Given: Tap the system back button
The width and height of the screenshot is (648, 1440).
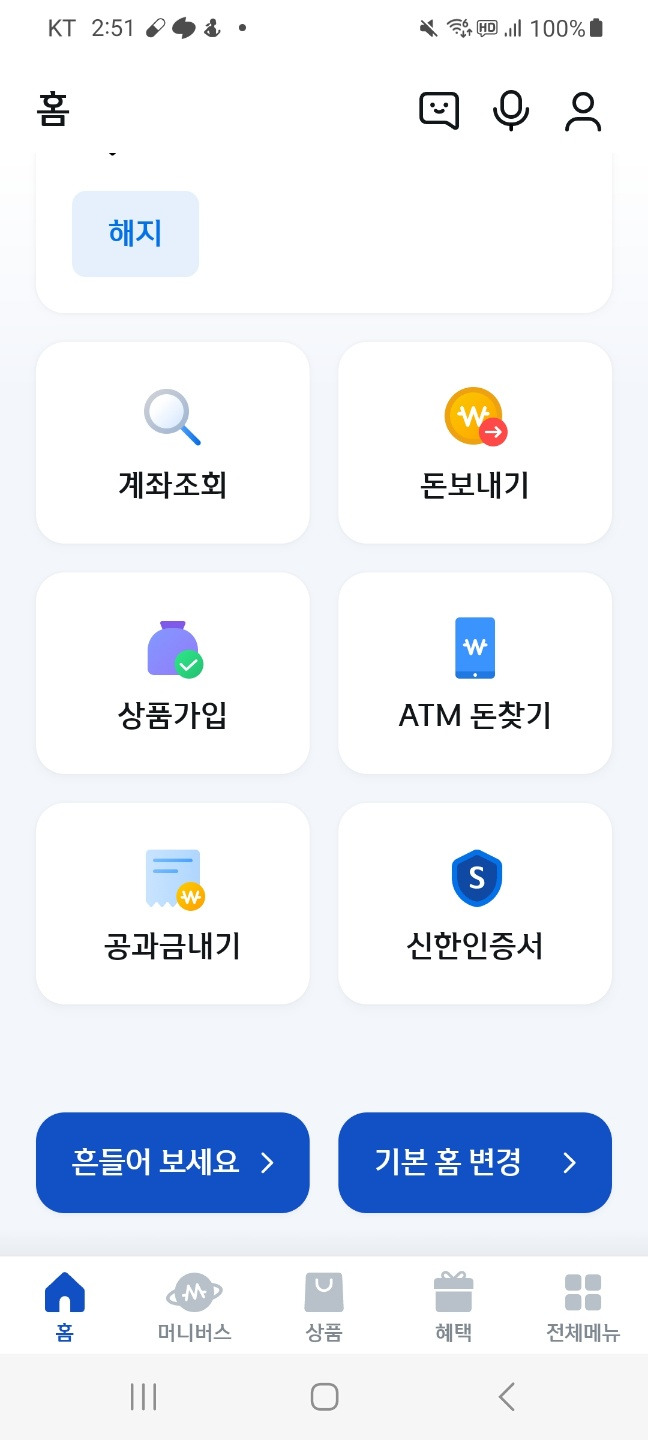Looking at the screenshot, I should 507,1397.
